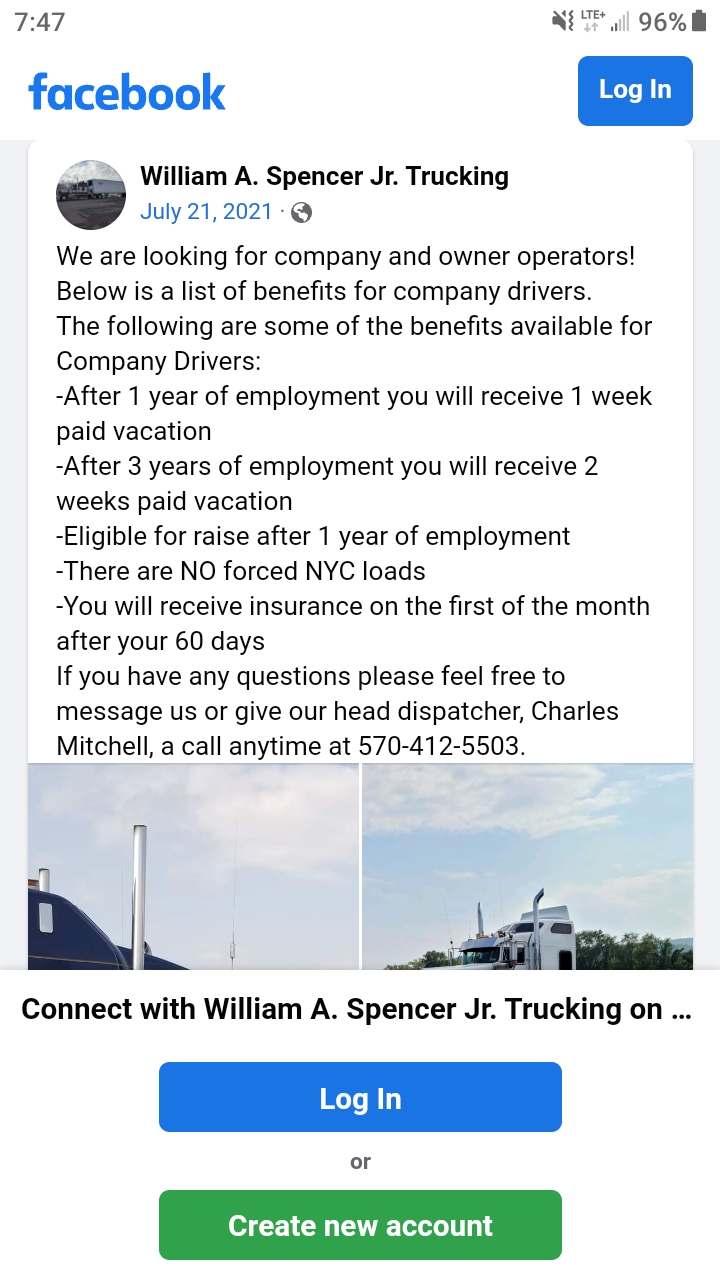
Task: Open the July 21, 2021 post timestamp
Action: 206,211
